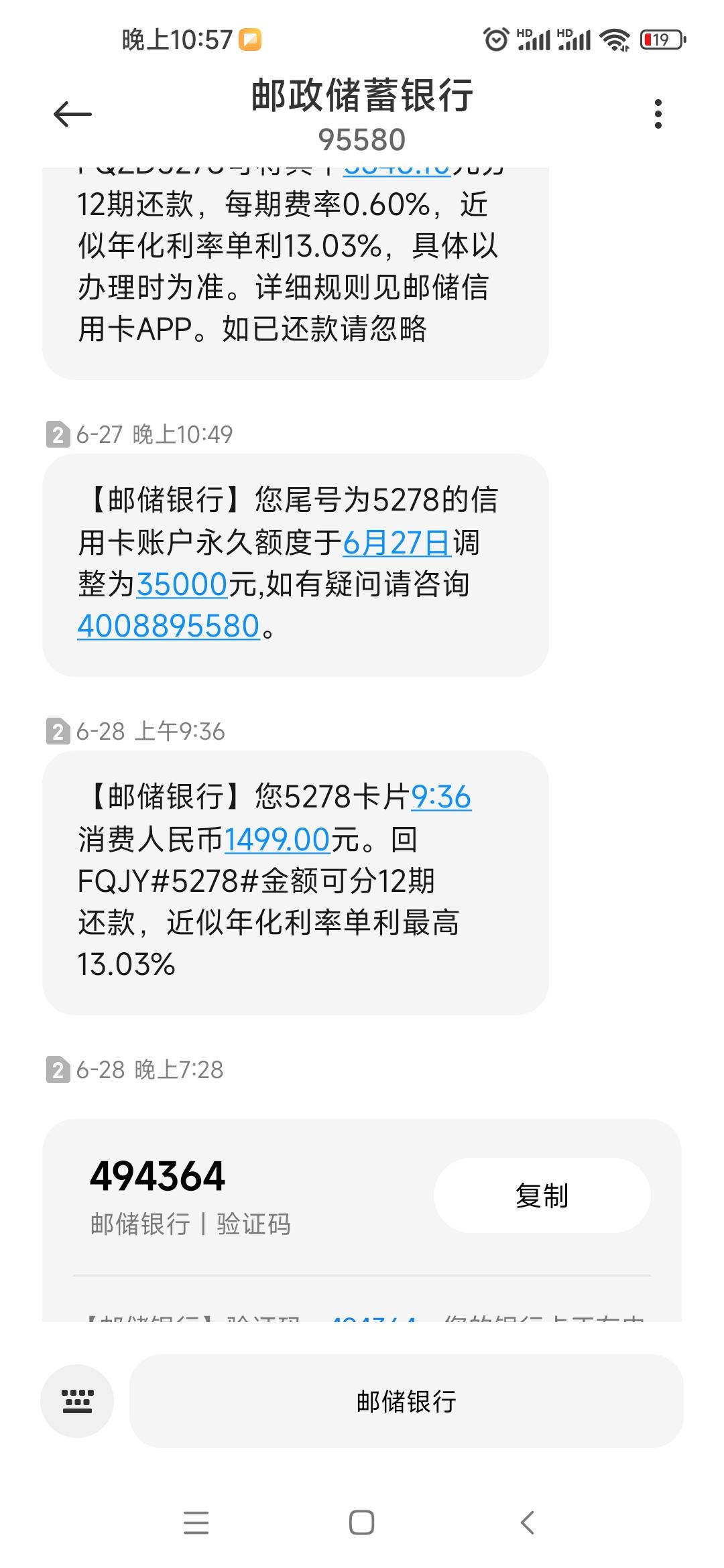The width and height of the screenshot is (724, 1568).
Task: Open the 邮储银行 service menu button
Action: [406, 1401]
